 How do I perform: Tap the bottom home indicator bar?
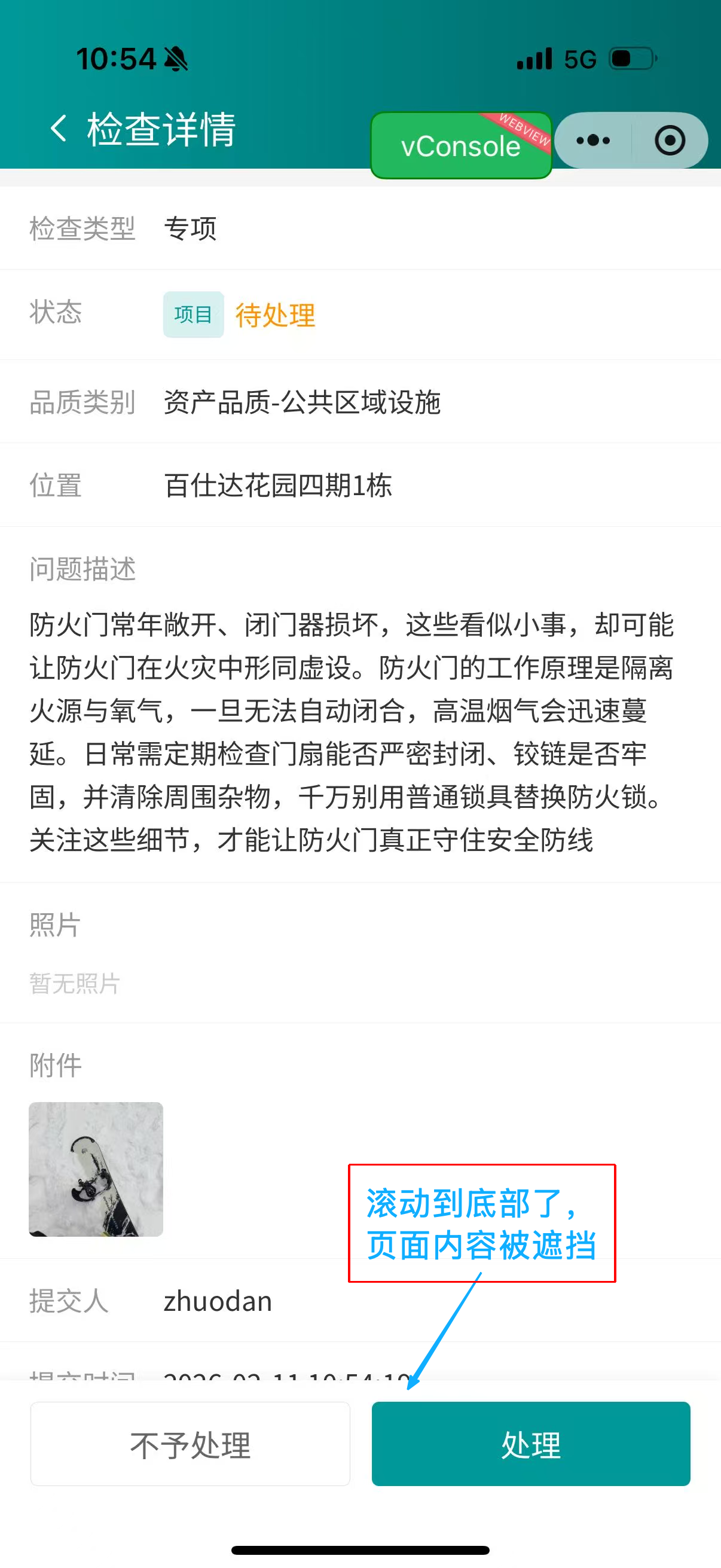(360, 1549)
